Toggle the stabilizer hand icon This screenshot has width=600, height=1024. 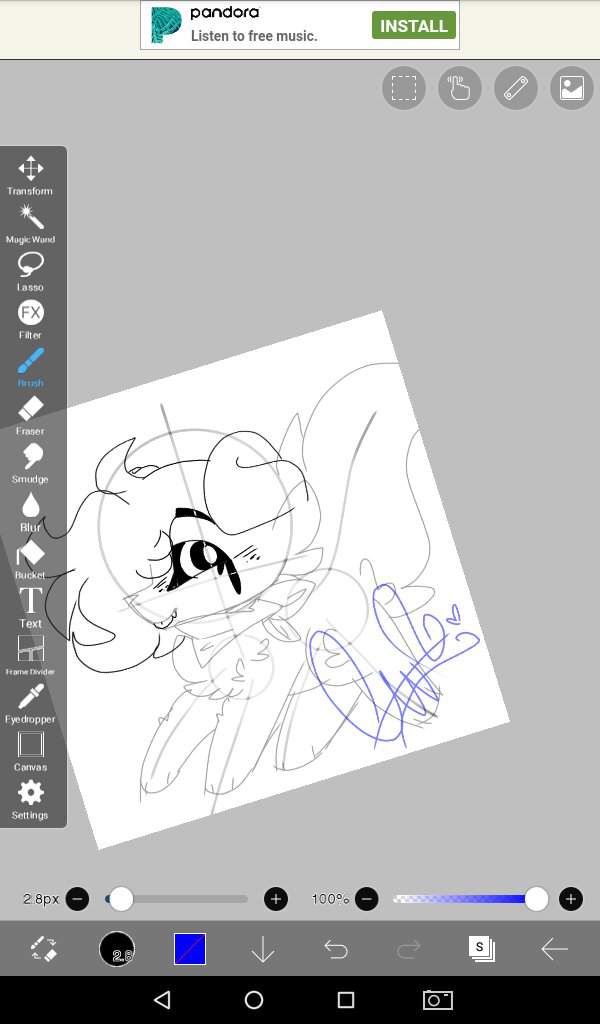(460, 88)
